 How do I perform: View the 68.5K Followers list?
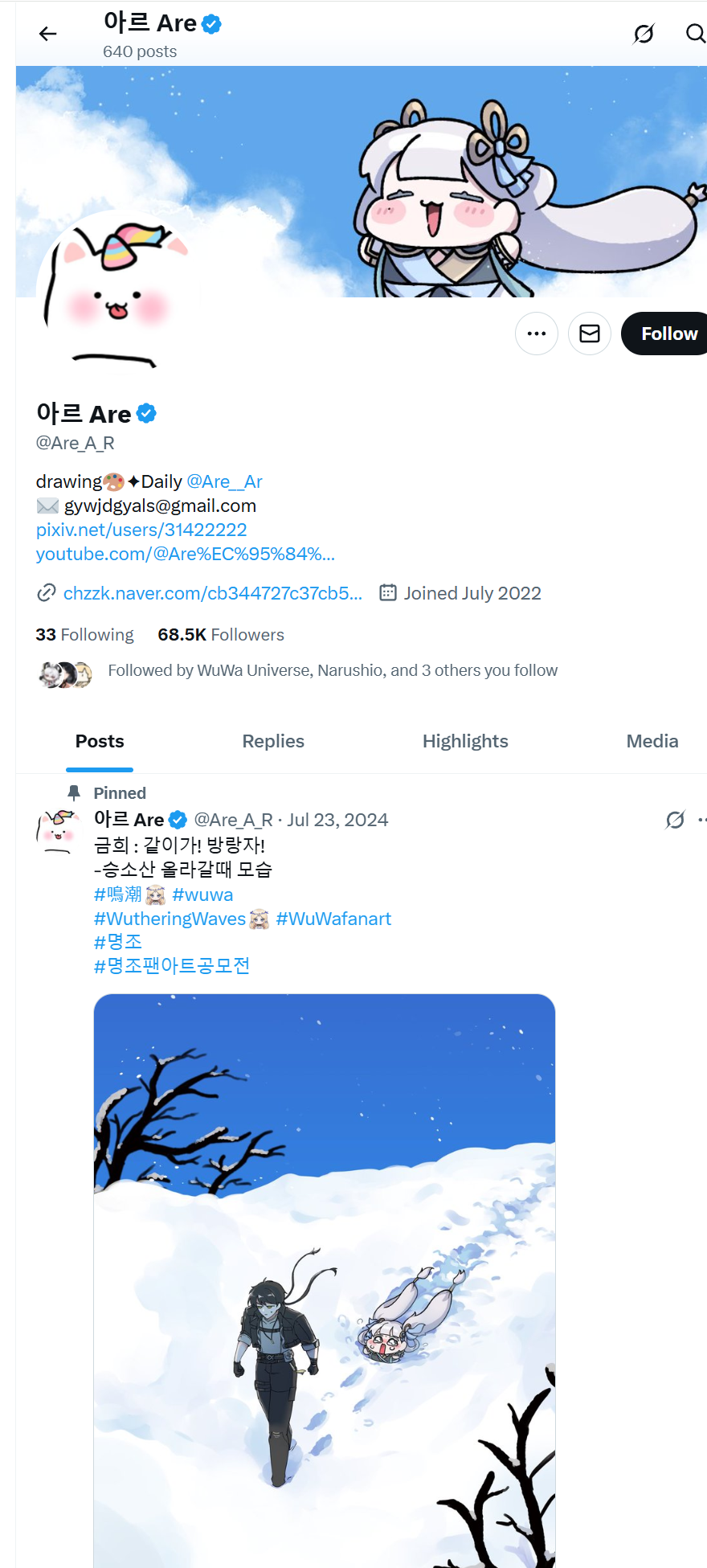pos(221,635)
